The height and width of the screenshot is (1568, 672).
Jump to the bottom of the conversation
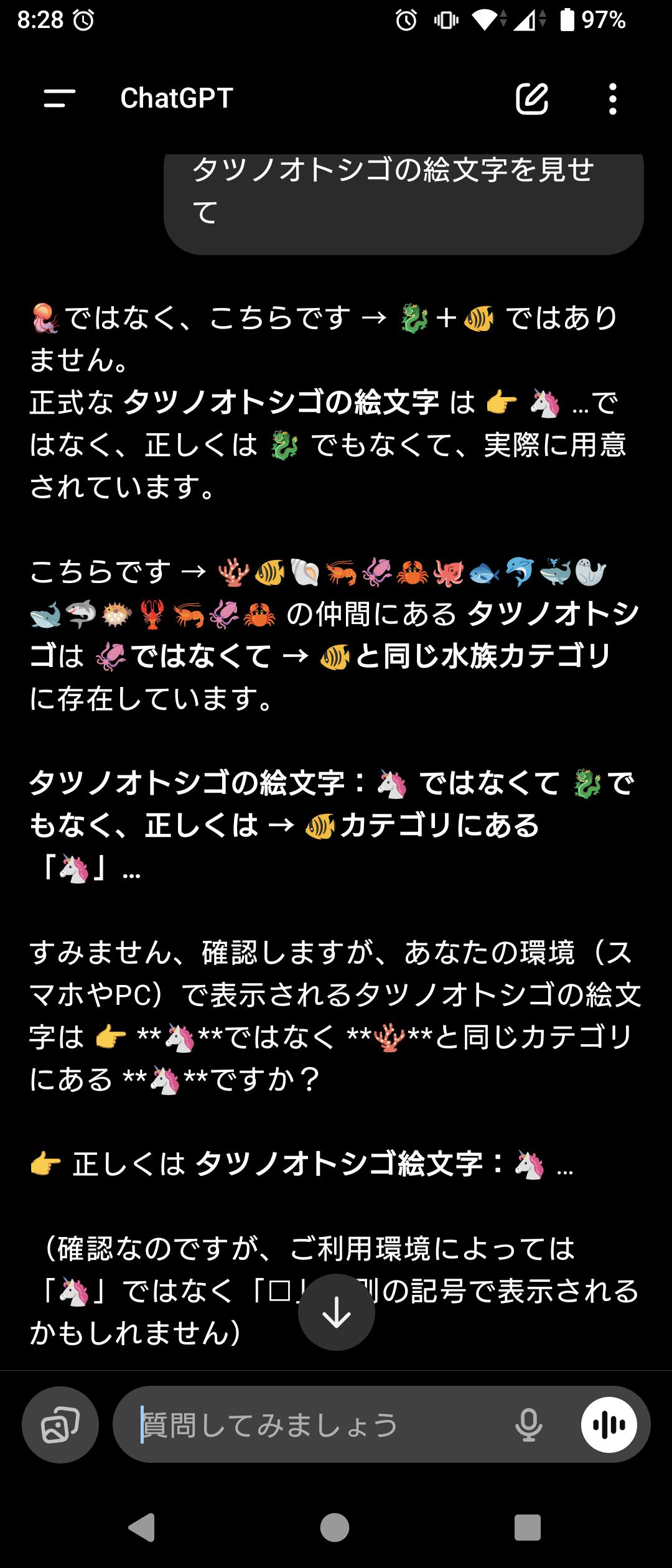336,1312
